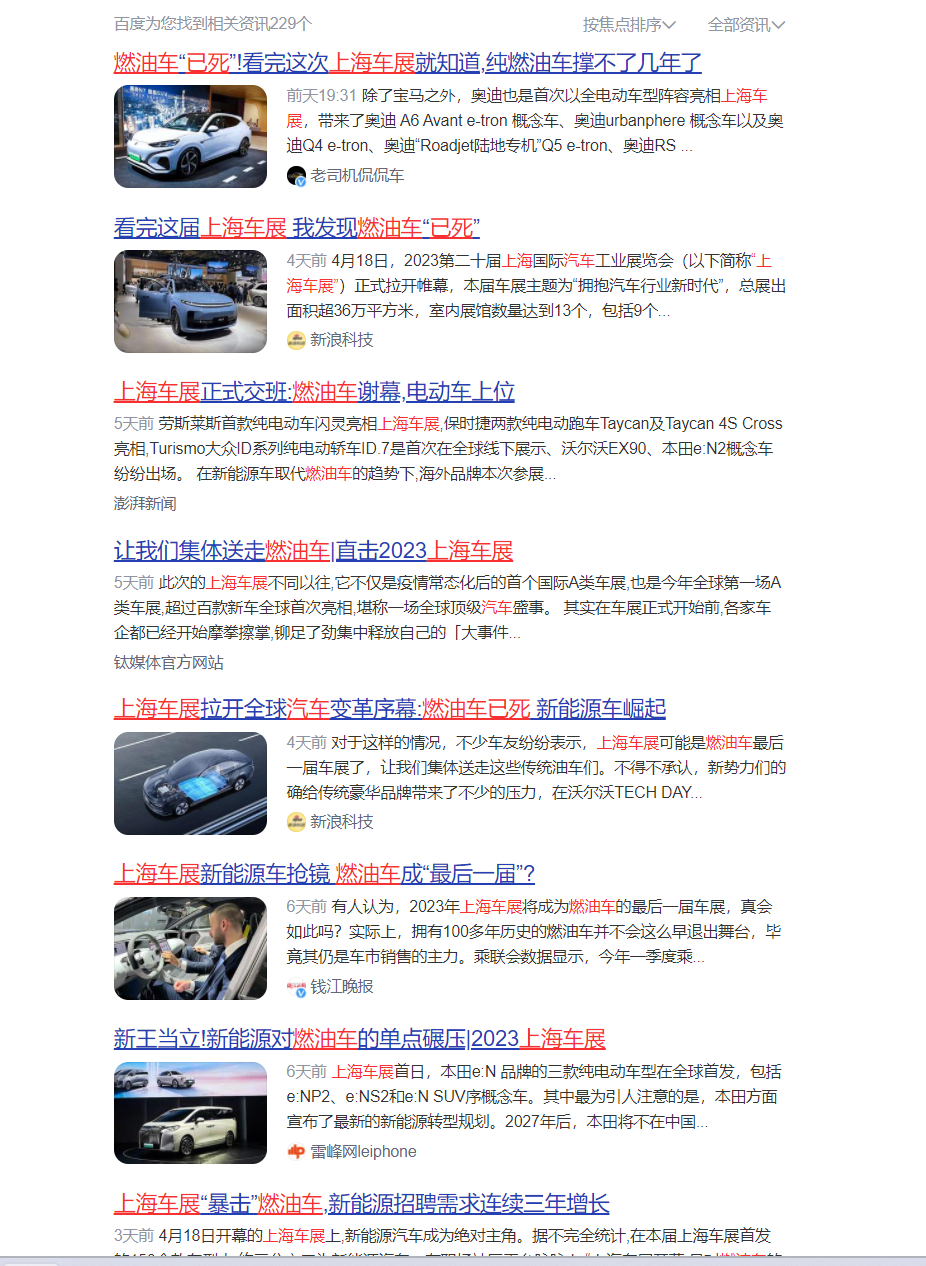The width and height of the screenshot is (926, 1266).
Task: Tap the white car thumbnail from 老司机侃侃车
Action: pyautogui.click(x=190, y=137)
